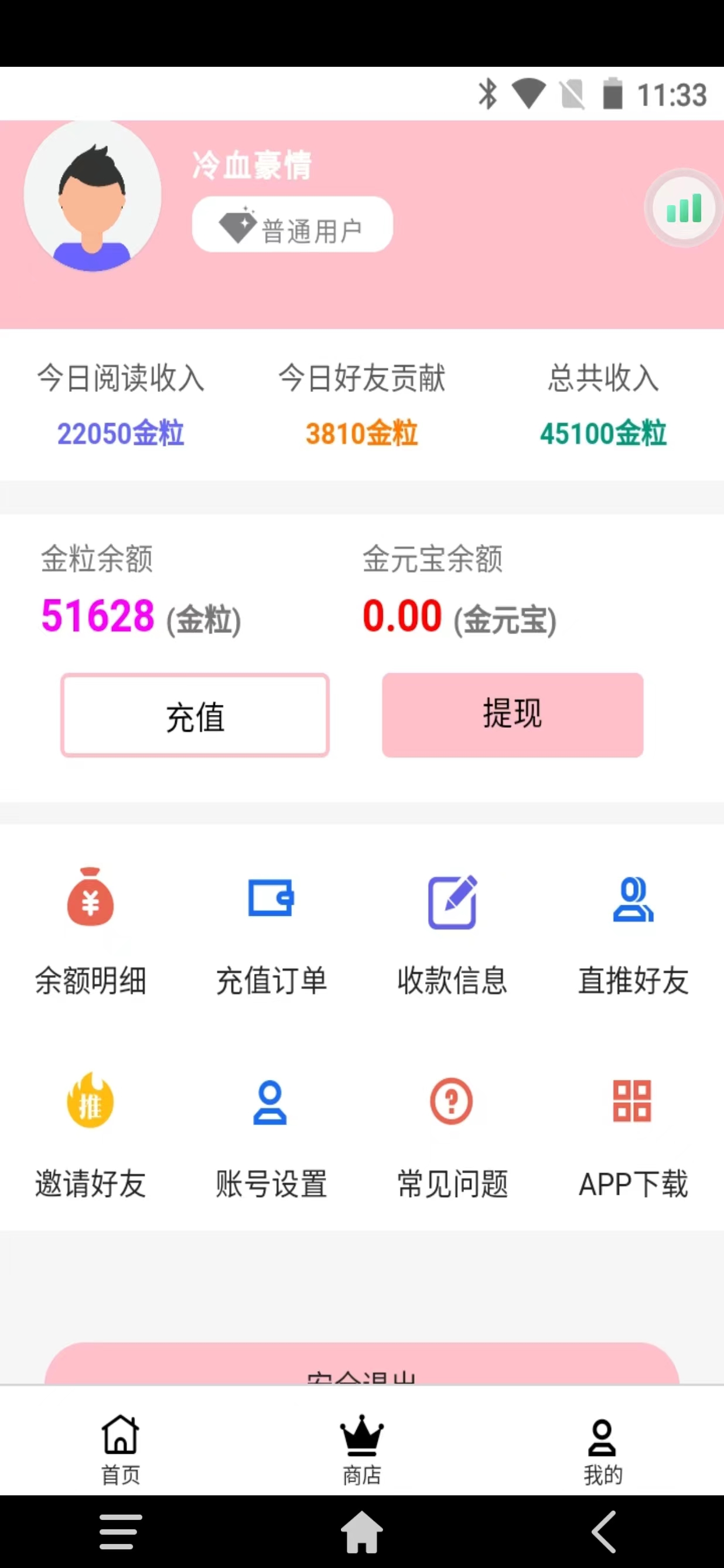Switch to the 我的 profile tab

[x=602, y=1448]
